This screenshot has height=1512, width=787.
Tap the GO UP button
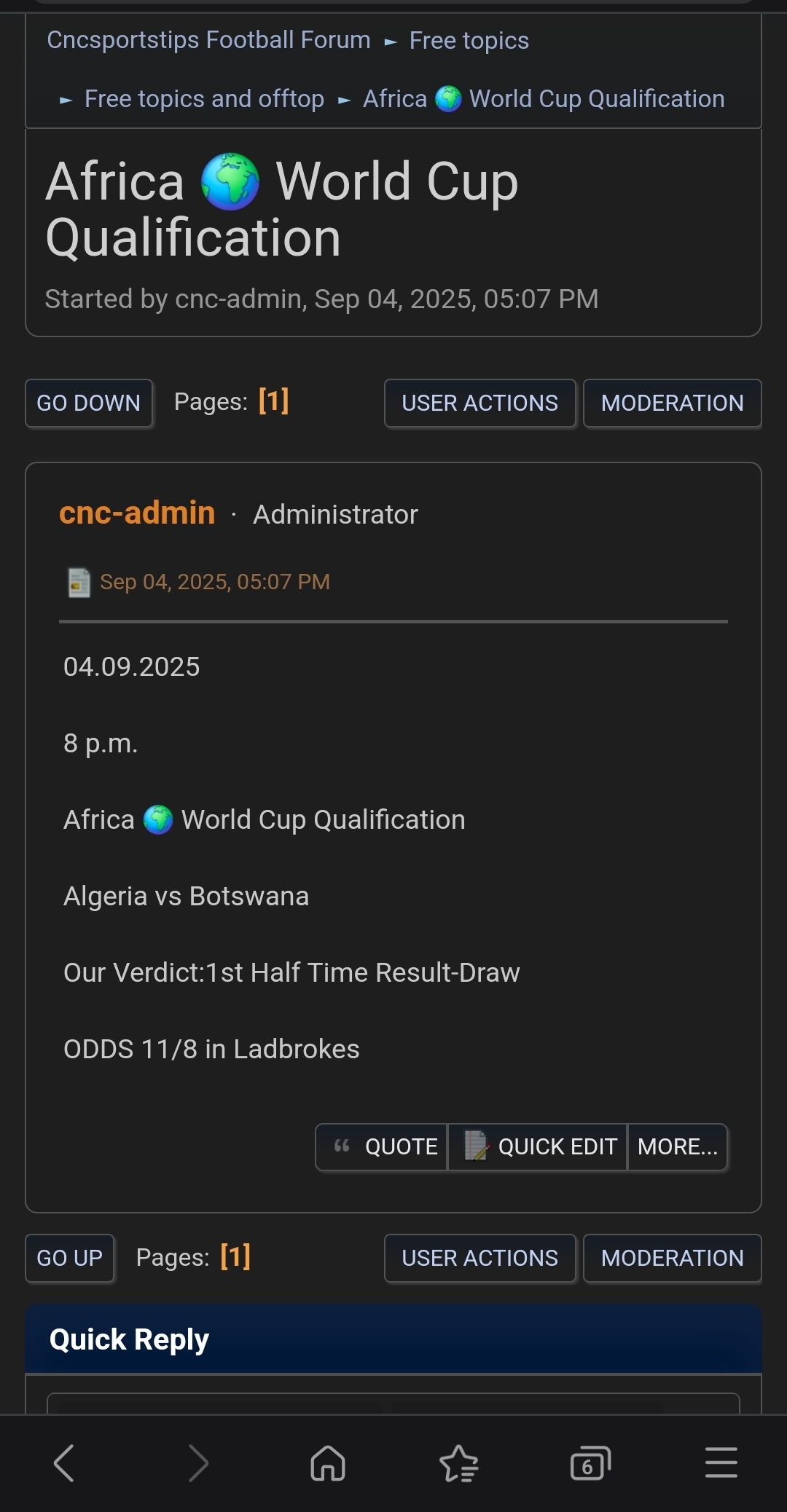click(69, 1258)
